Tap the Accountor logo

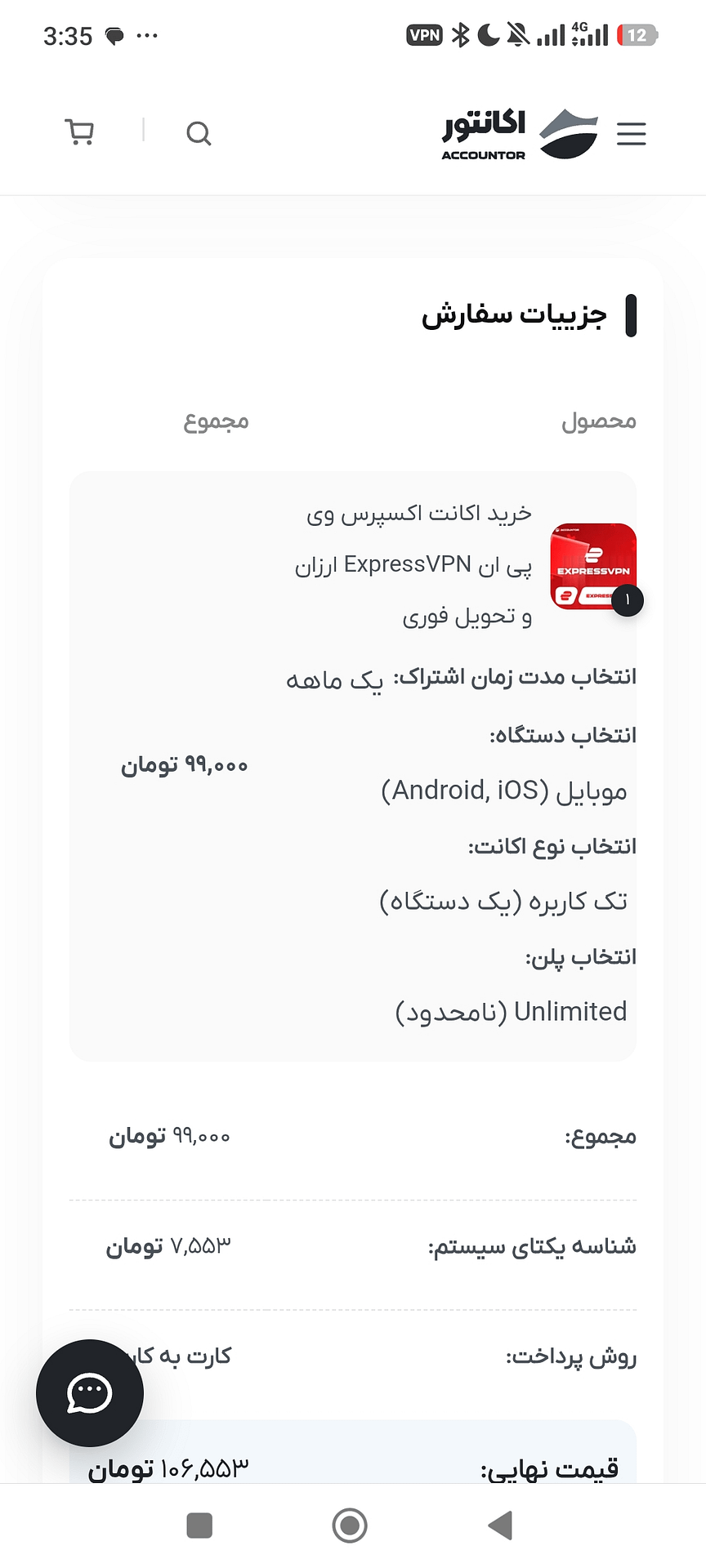520,134
